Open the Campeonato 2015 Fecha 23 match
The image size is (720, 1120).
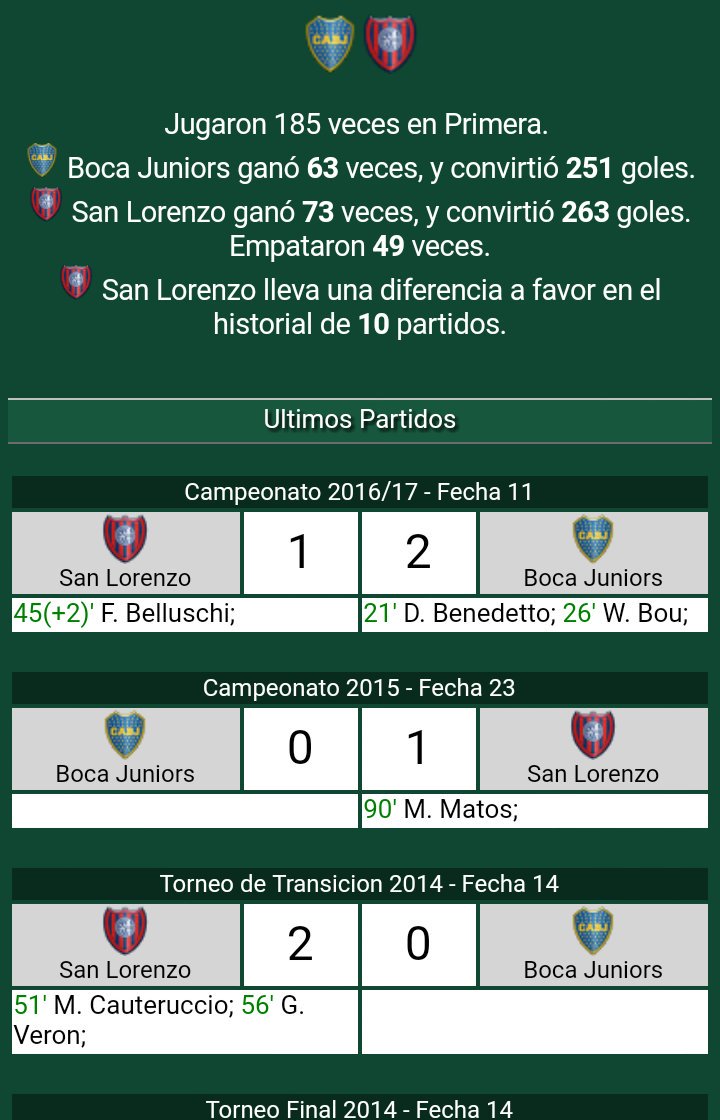point(359,688)
